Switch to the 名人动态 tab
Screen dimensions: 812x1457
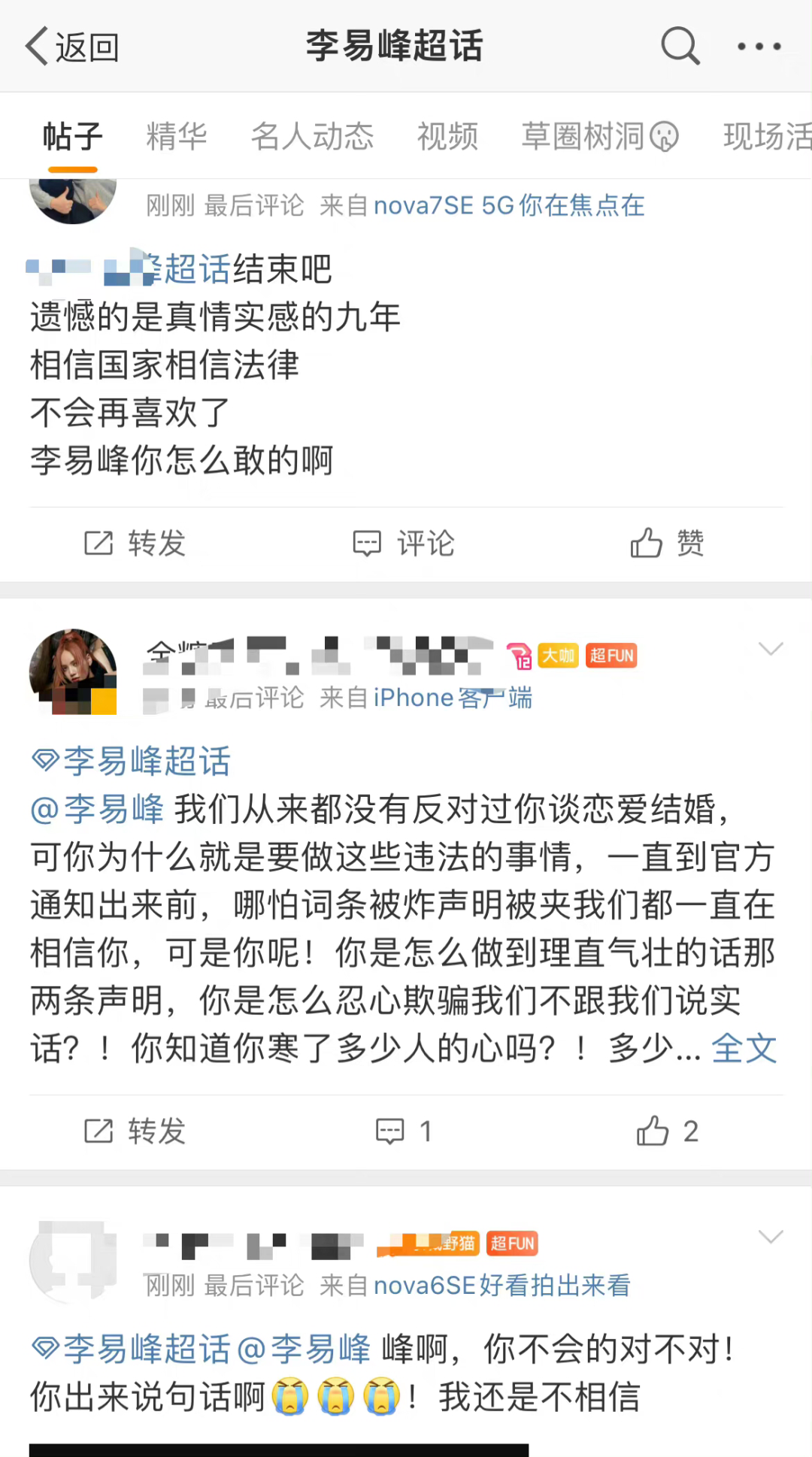(312, 137)
